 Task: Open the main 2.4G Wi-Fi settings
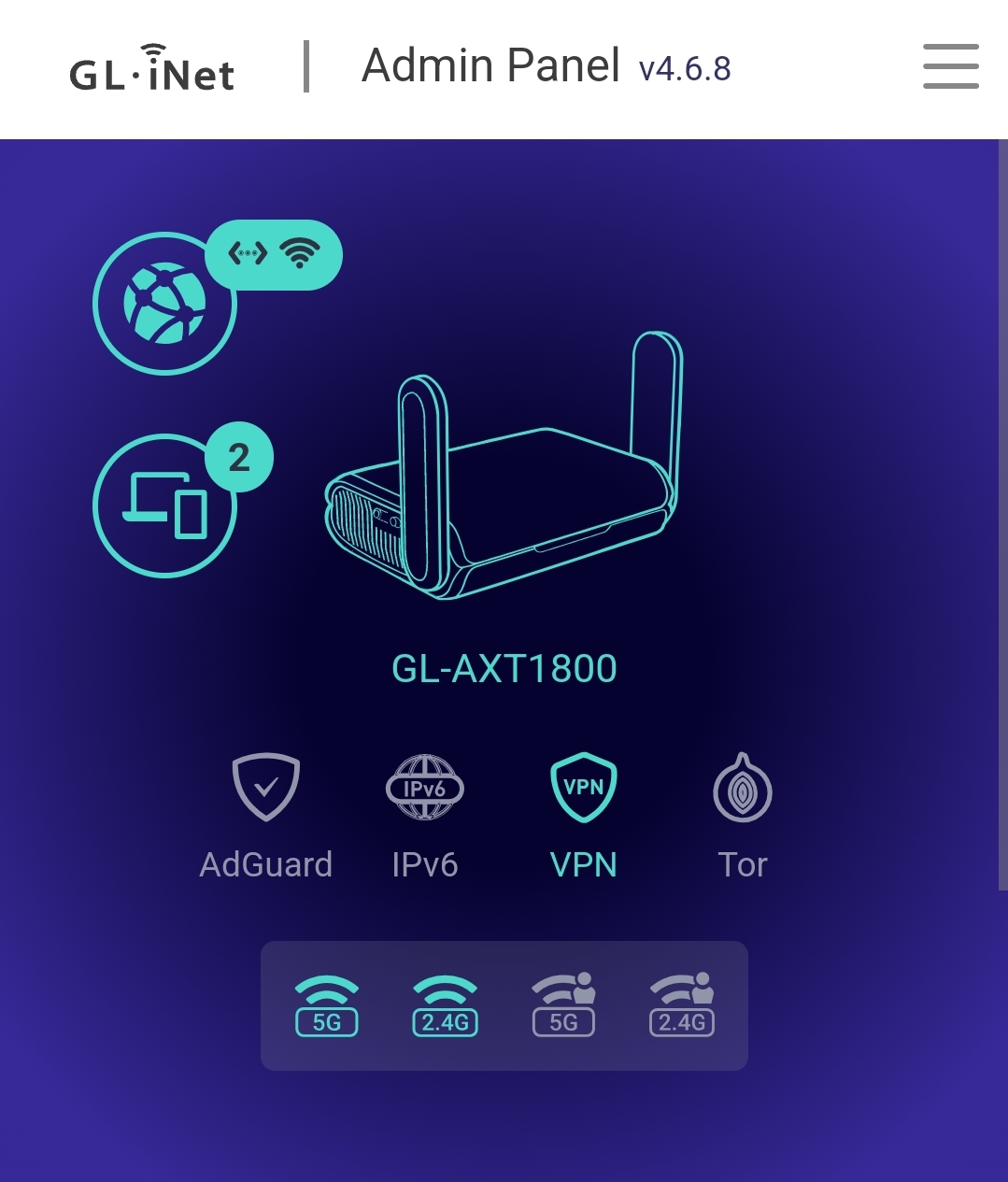click(x=446, y=1005)
